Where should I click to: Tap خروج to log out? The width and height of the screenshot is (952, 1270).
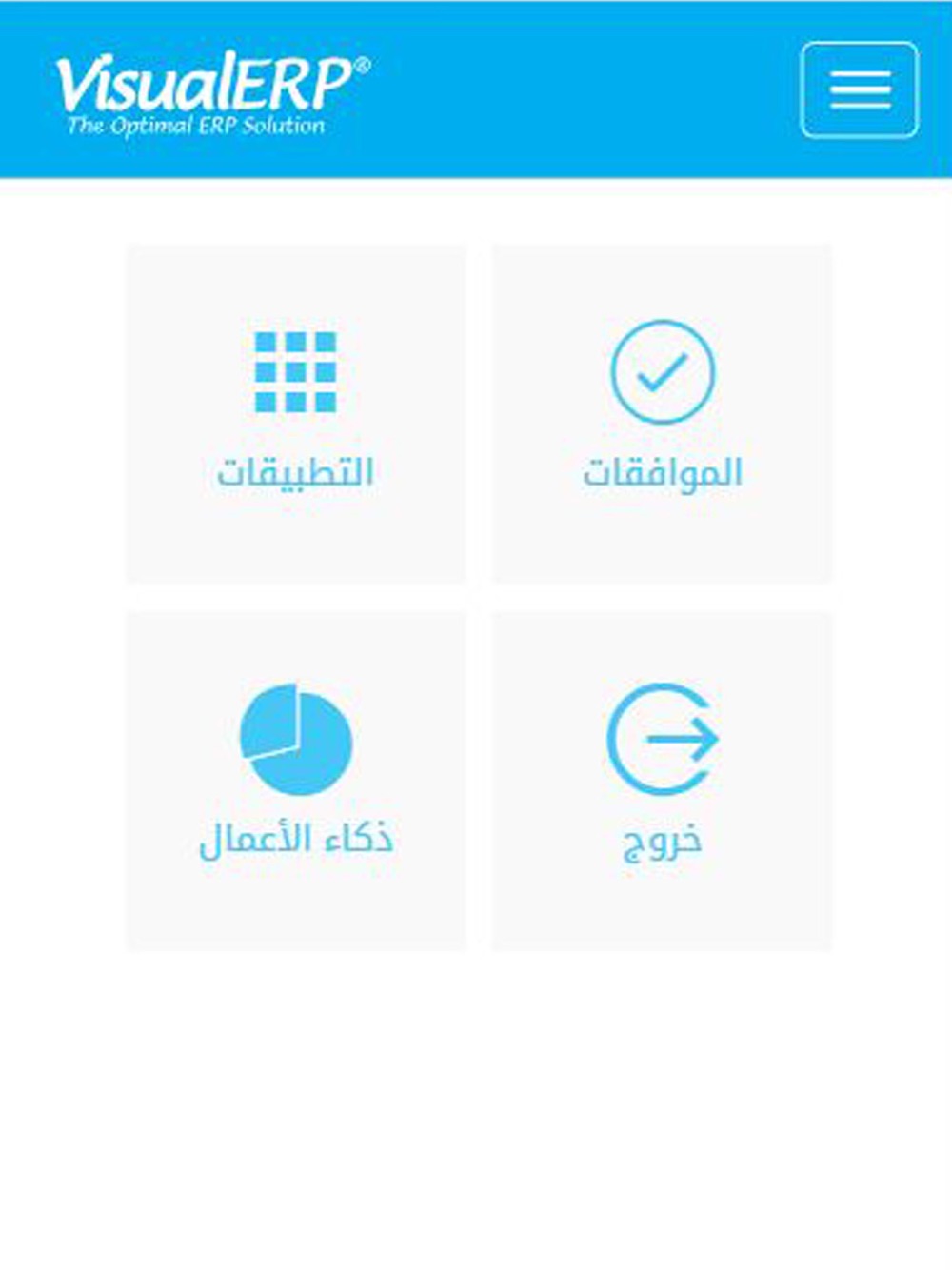pyautogui.click(x=662, y=780)
